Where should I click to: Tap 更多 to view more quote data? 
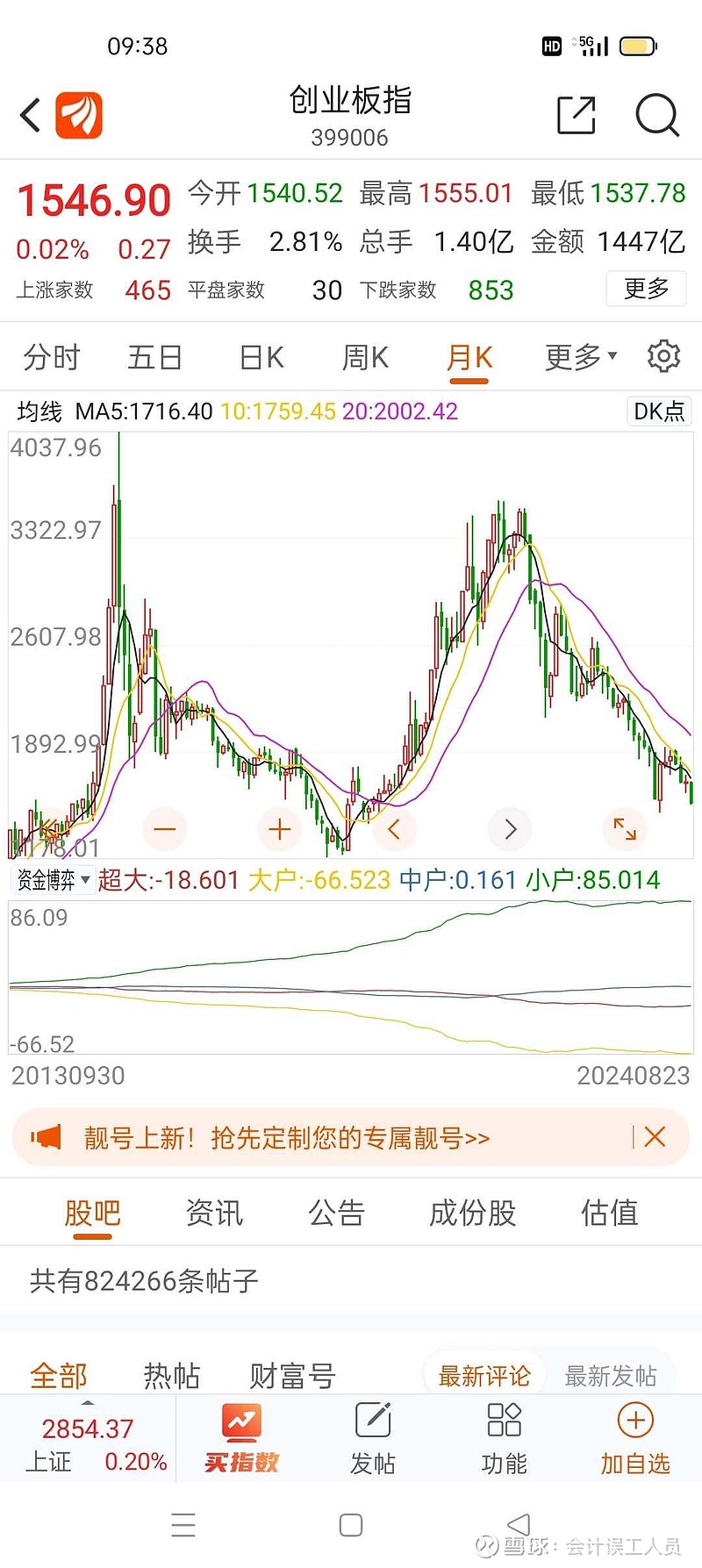646,289
